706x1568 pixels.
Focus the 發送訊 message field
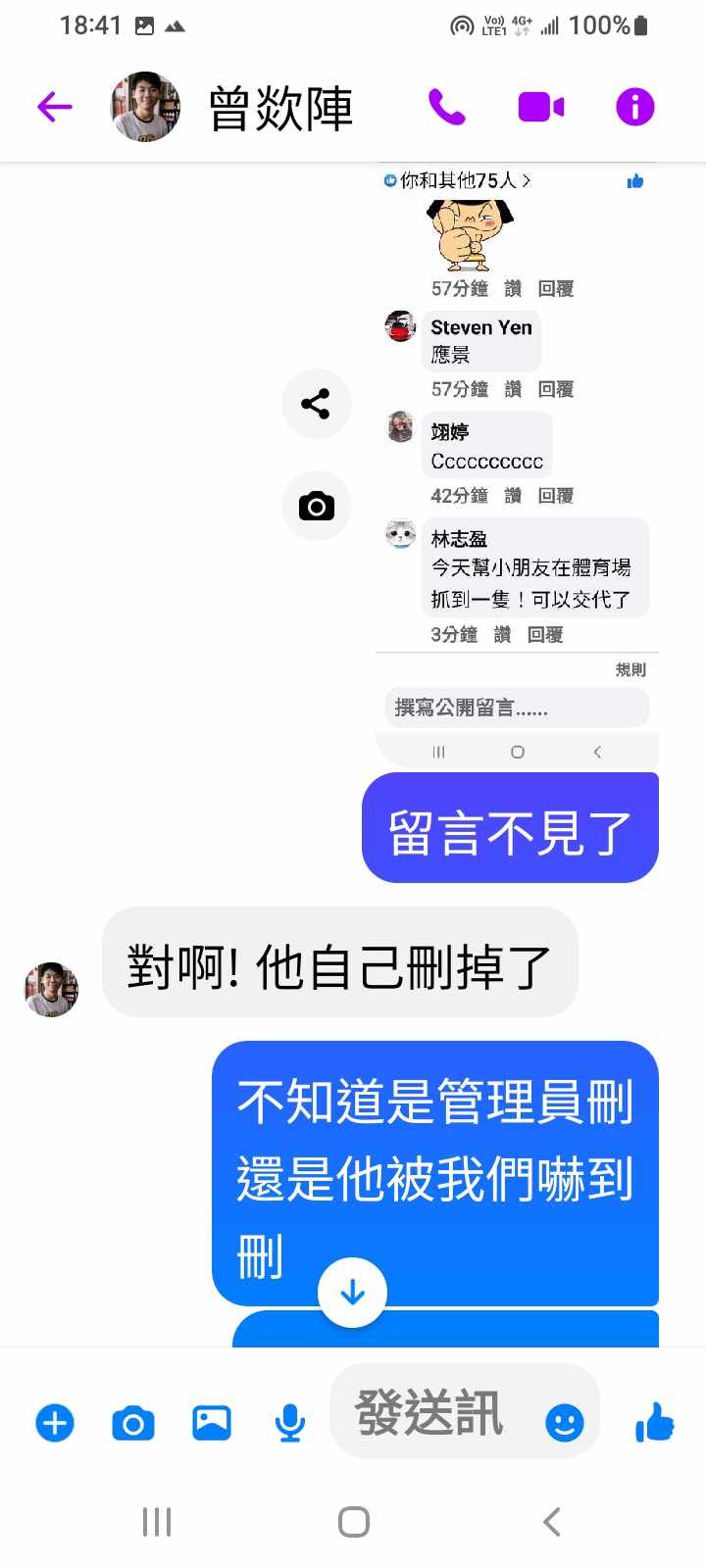coord(431,1413)
